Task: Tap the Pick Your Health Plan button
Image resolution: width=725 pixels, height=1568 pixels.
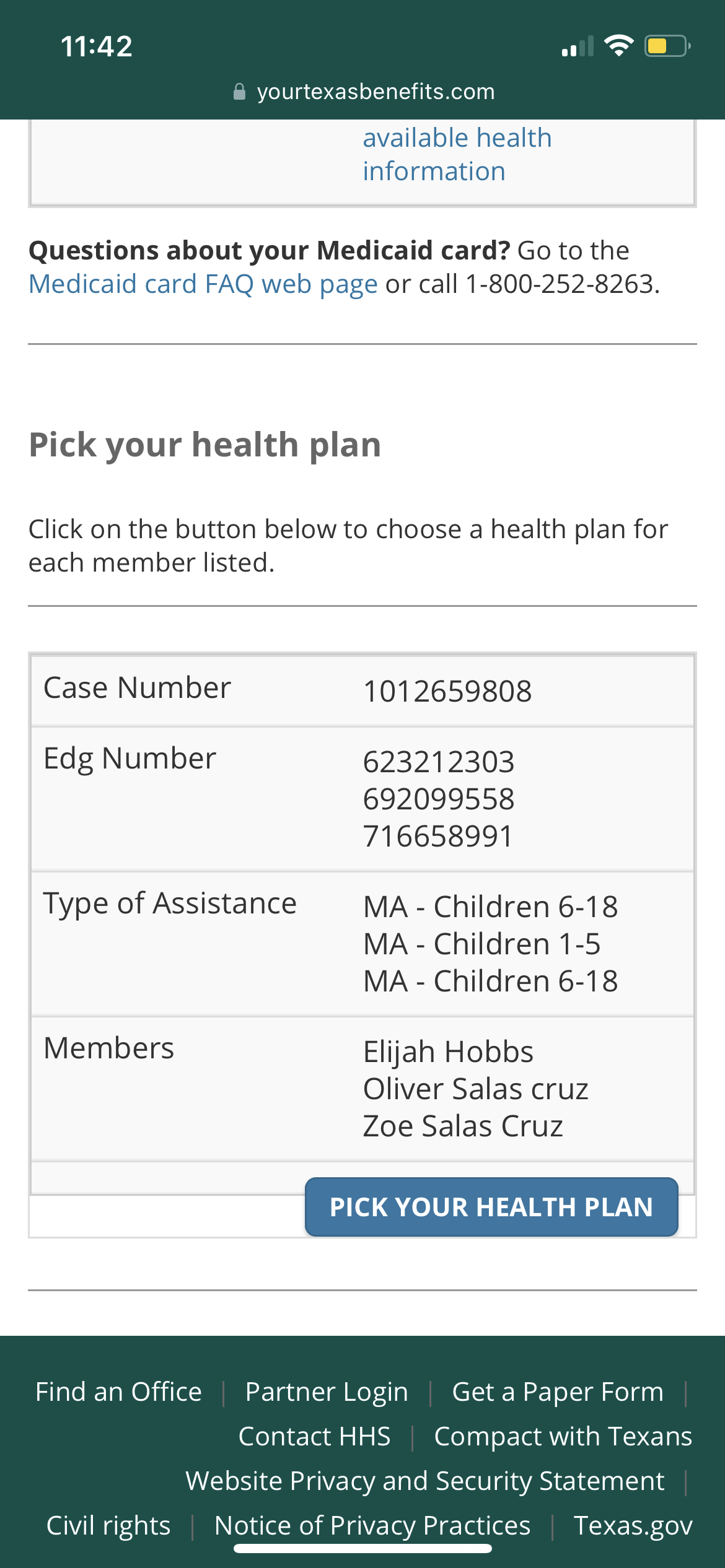Action: pos(491,1207)
